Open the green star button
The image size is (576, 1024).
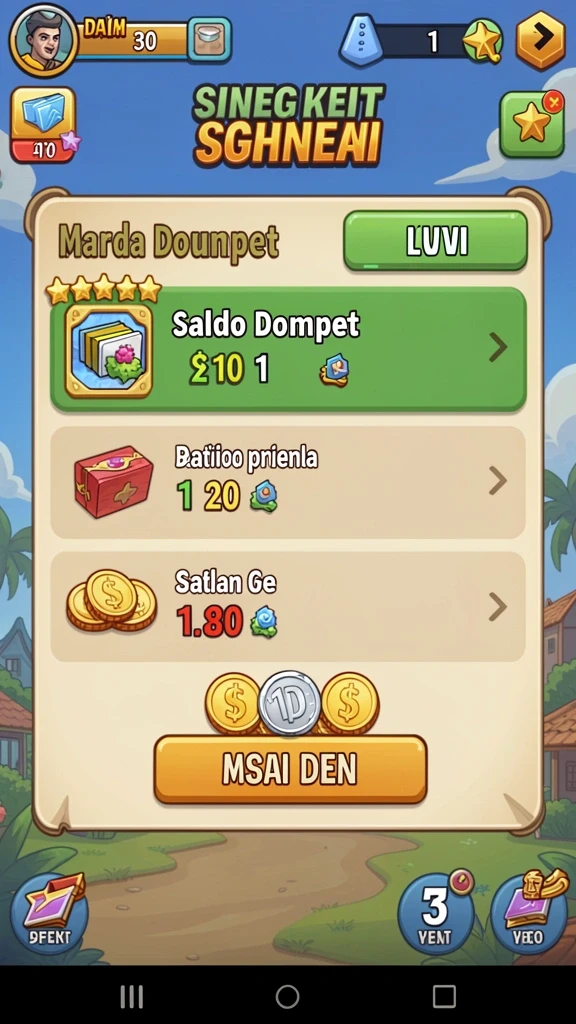pos(532,123)
